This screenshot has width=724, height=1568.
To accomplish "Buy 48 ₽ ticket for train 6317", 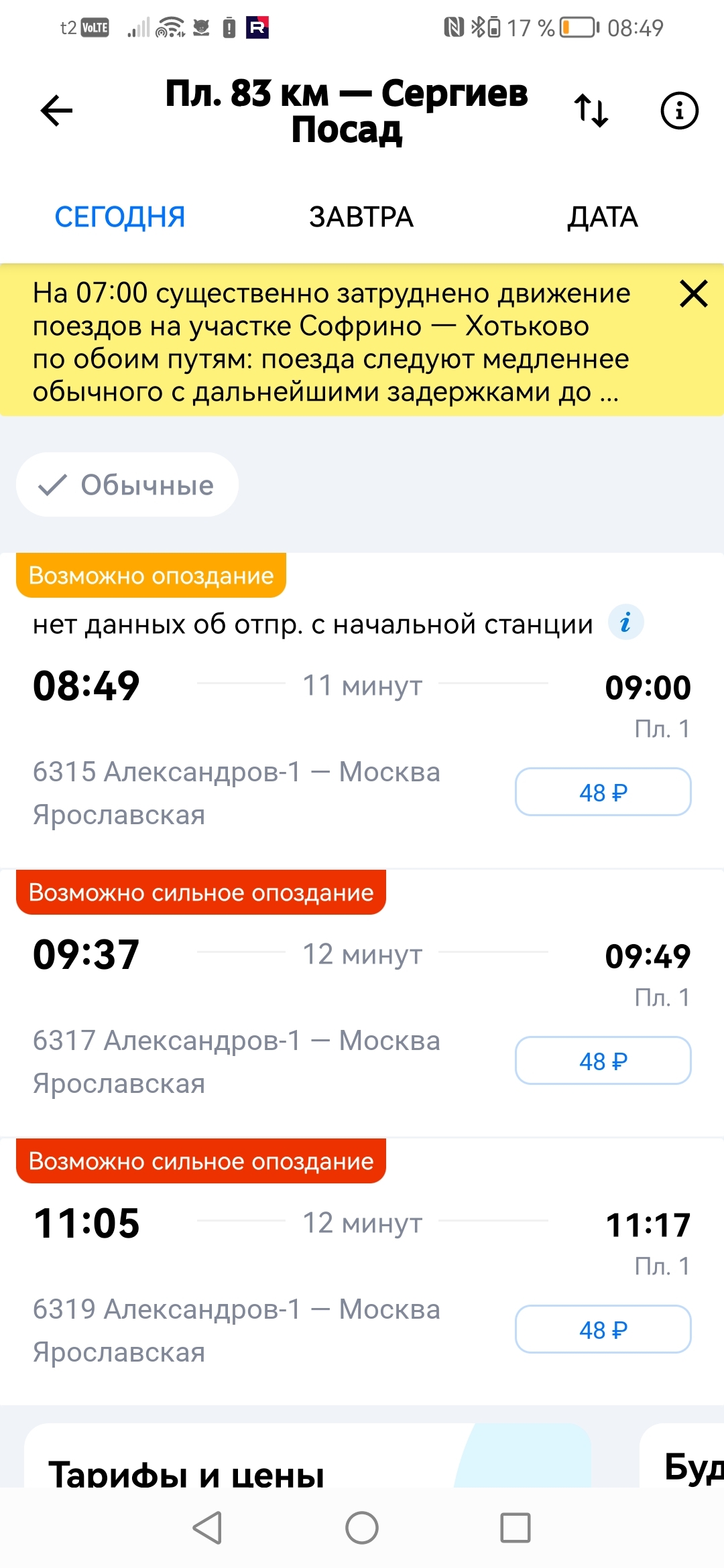I will [603, 1061].
